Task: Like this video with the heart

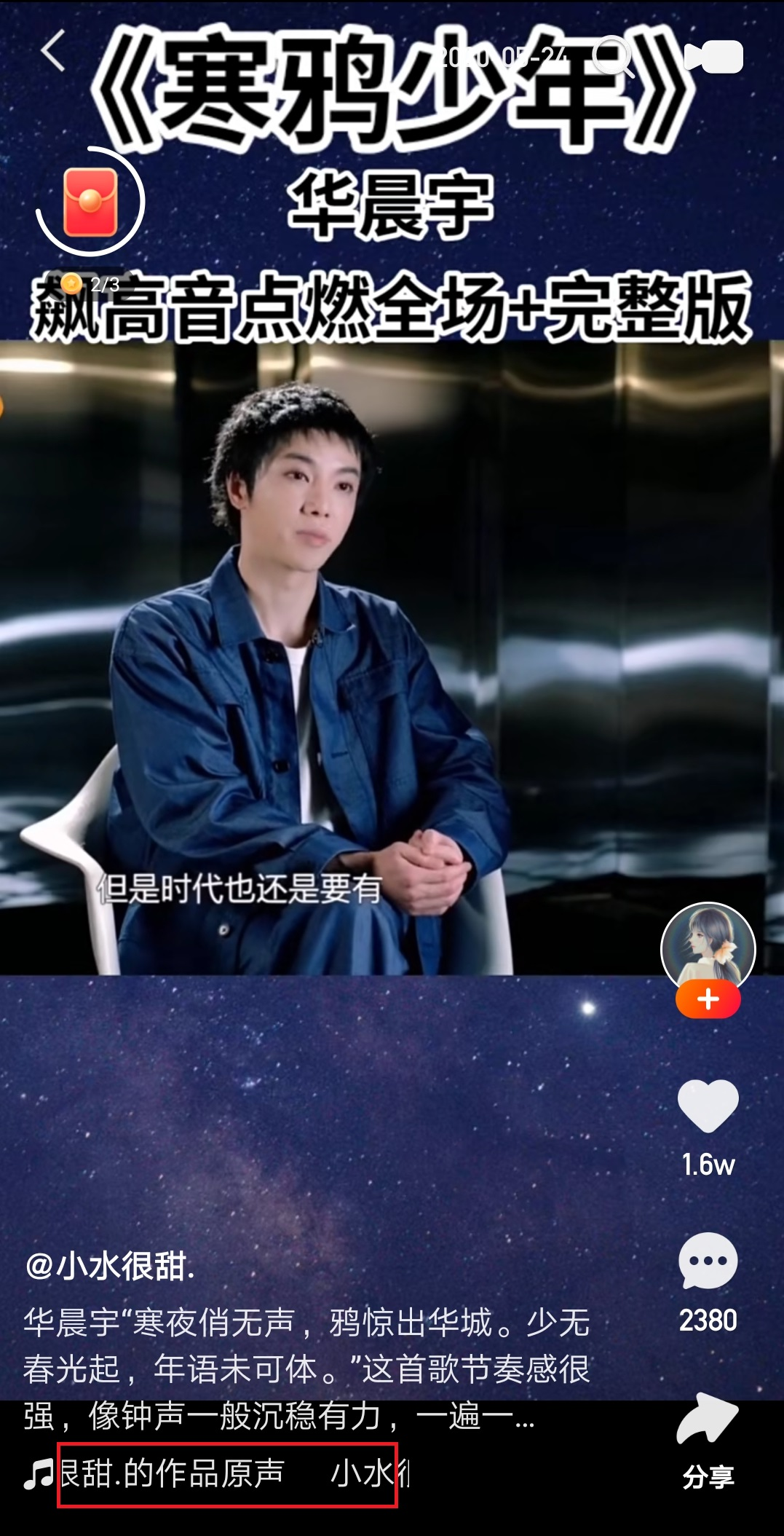Action: [x=708, y=1106]
